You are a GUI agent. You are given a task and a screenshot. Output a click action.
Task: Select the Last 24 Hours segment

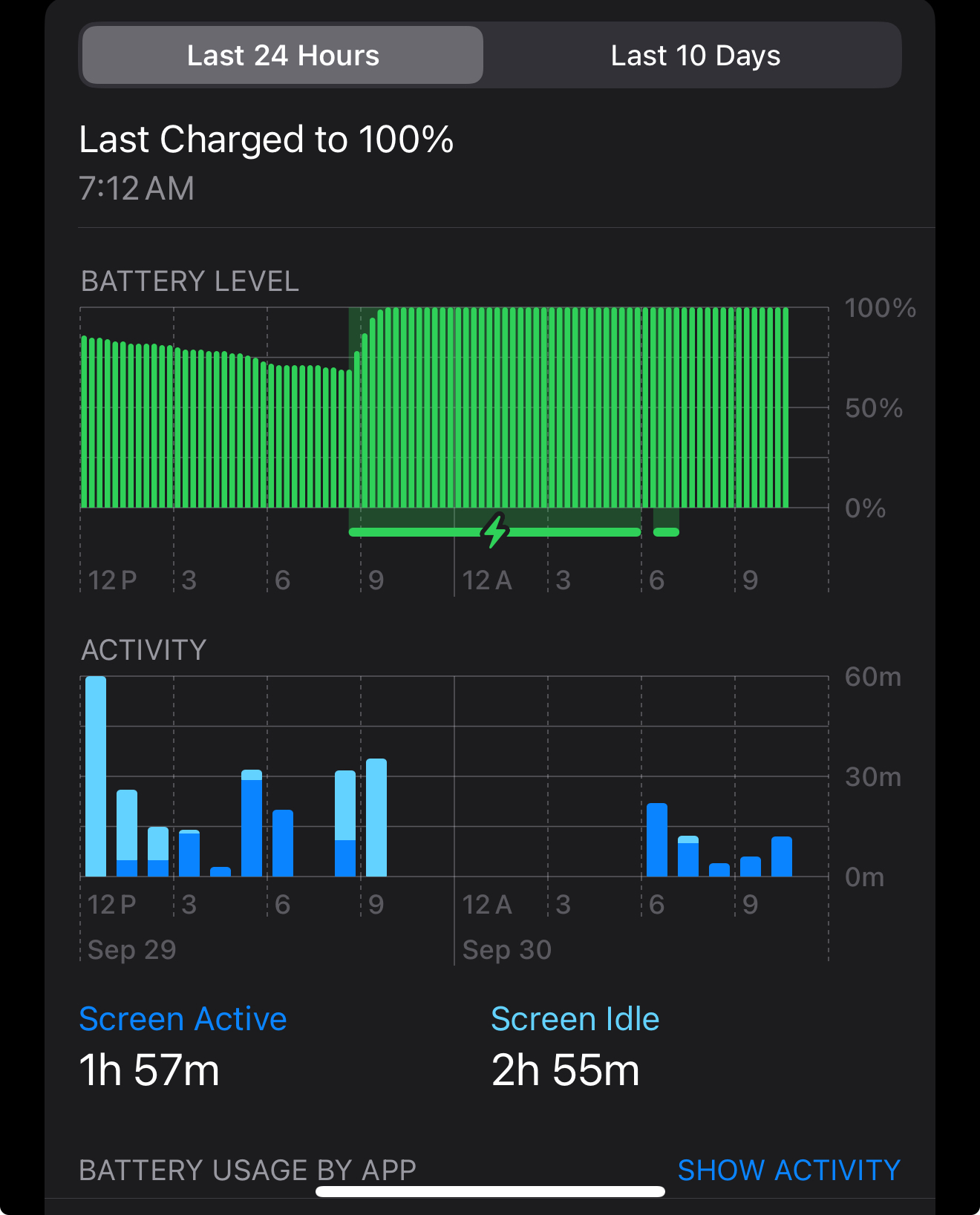(x=283, y=56)
